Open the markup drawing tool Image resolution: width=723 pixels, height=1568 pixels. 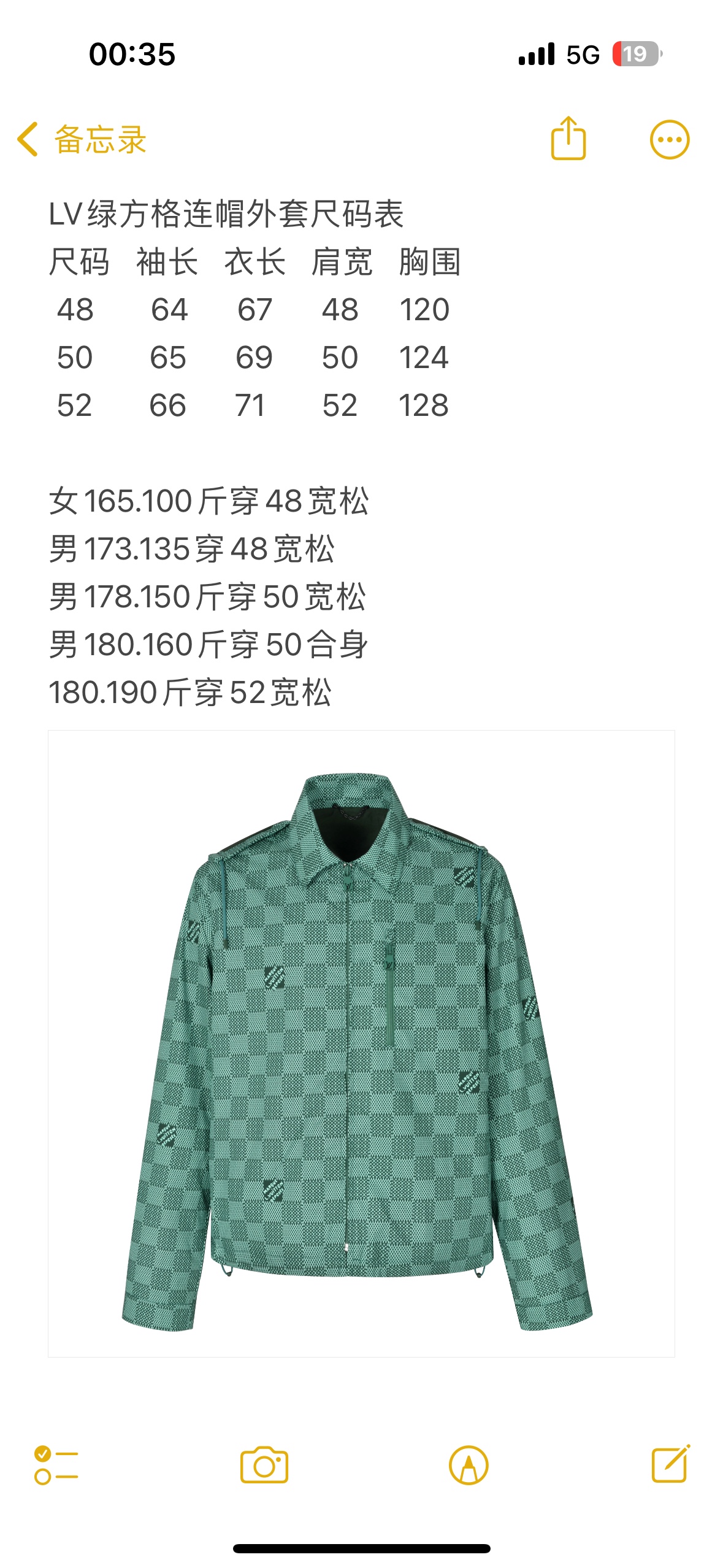point(469,1465)
